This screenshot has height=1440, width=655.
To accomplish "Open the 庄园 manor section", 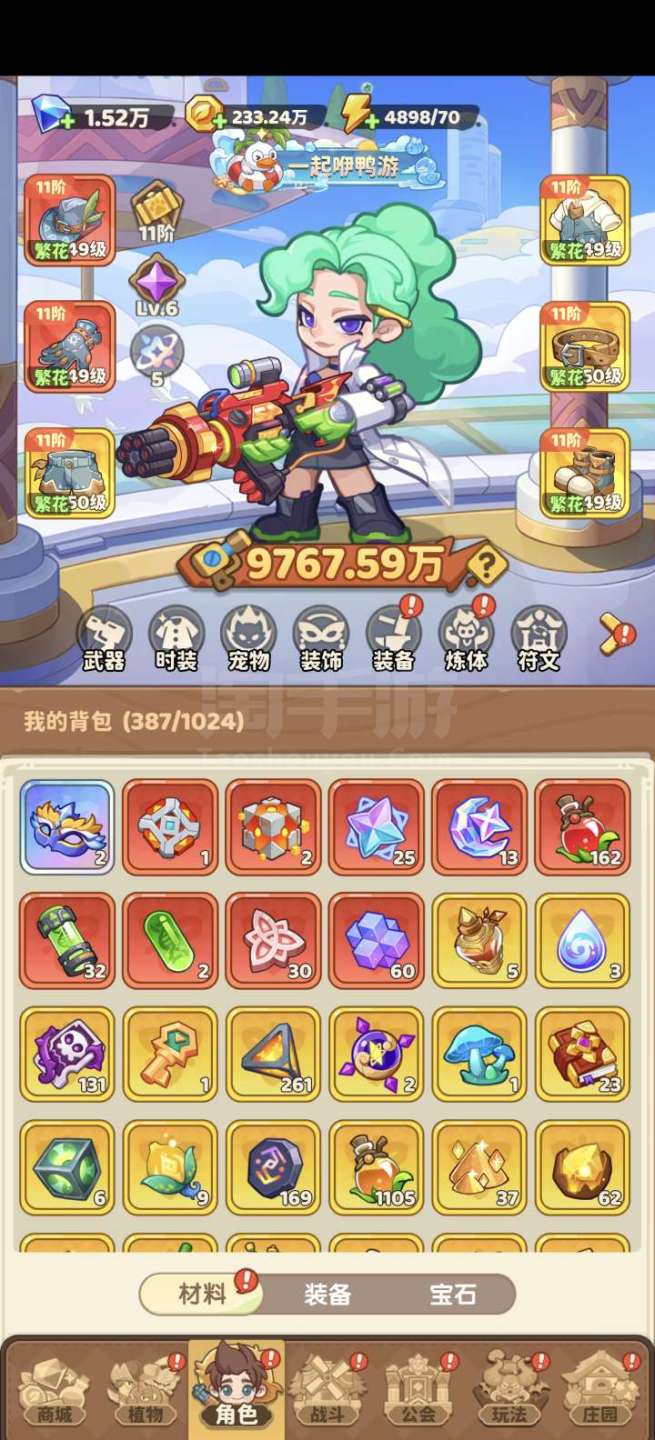I will pyautogui.click(x=600, y=1392).
